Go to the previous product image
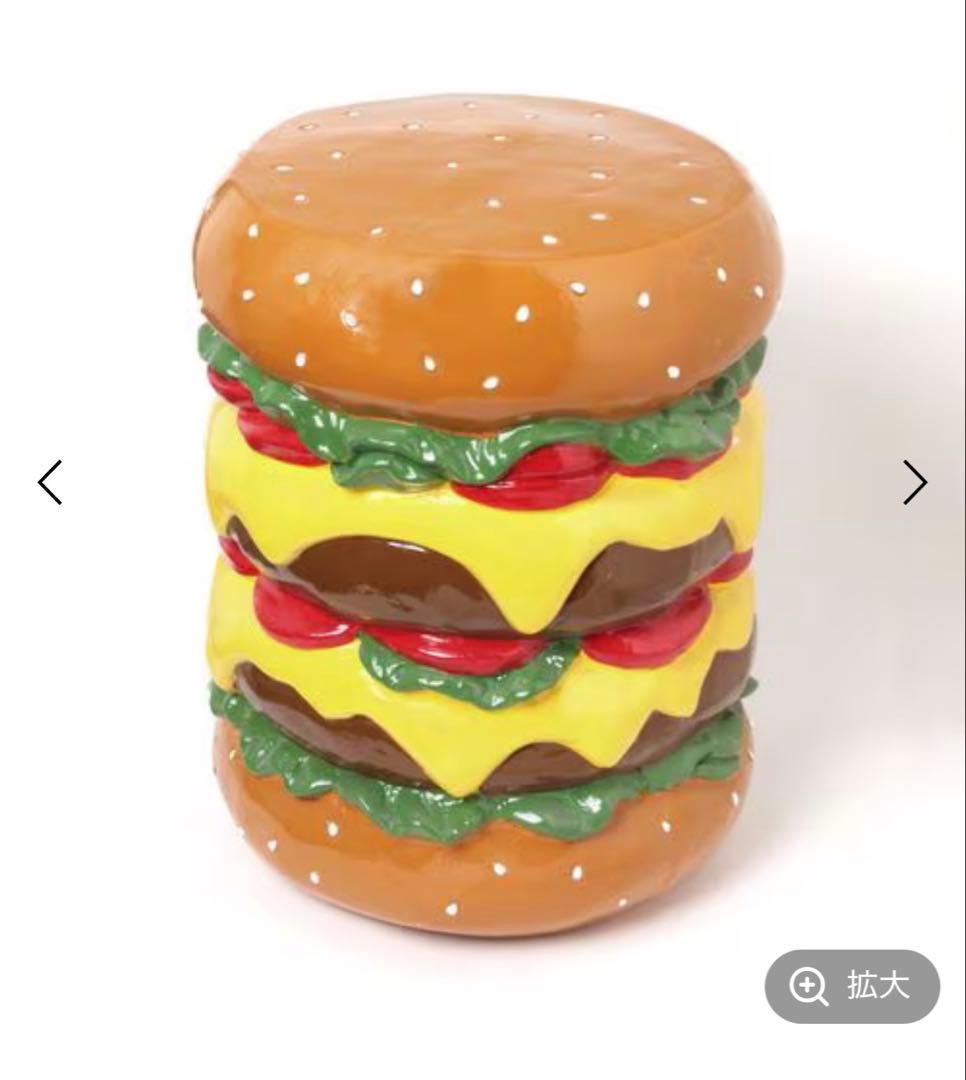 pos(50,482)
